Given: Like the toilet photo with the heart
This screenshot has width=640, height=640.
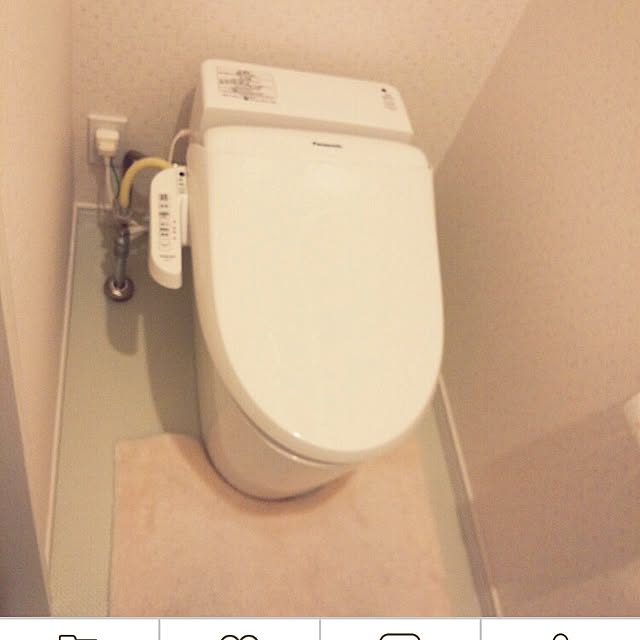Looking at the screenshot, I should click(239, 634).
